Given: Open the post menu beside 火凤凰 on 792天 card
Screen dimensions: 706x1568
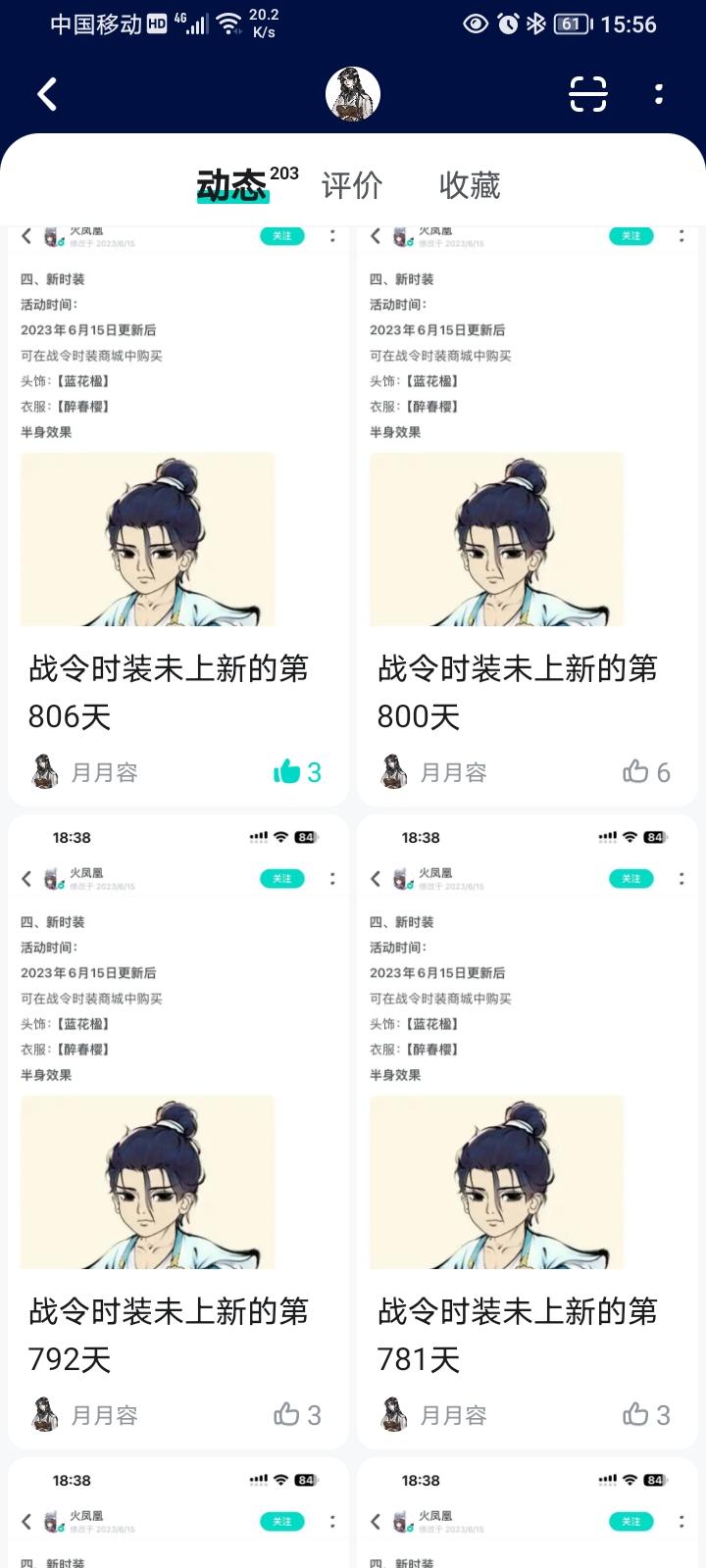Looking at the screenshot, I should (330, 879).
